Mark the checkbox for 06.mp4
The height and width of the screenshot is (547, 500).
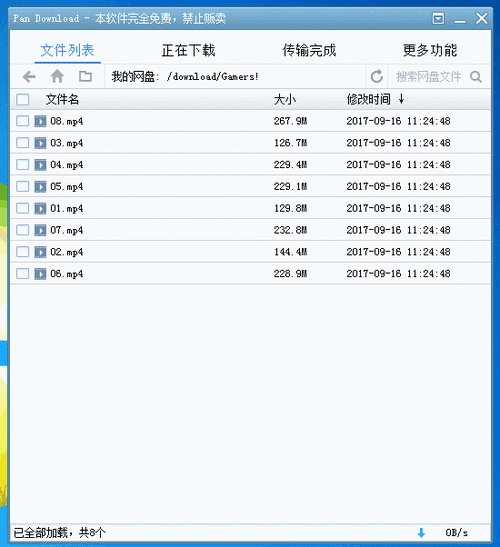(23, 274)
